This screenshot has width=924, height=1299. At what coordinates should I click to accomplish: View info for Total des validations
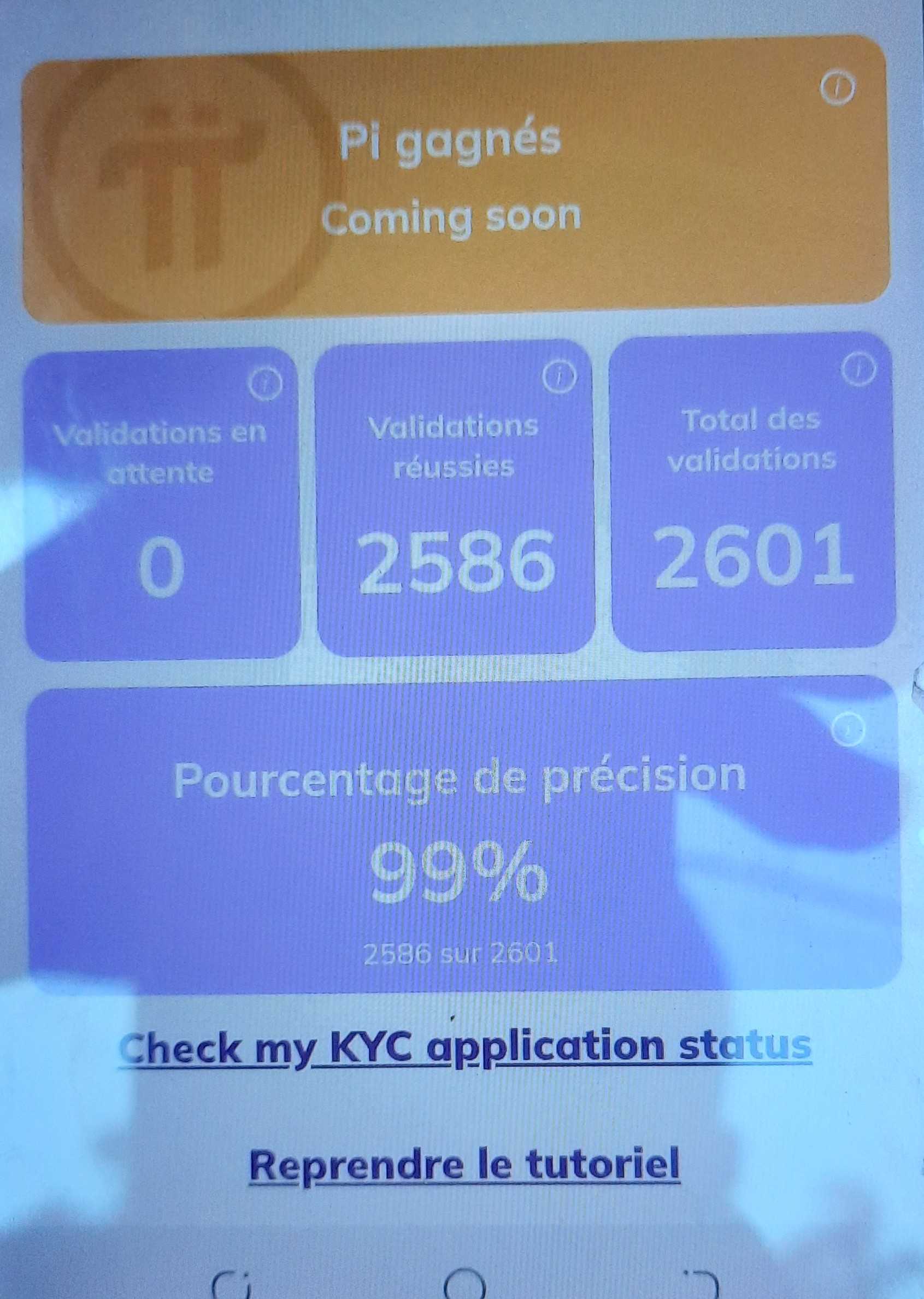click(857, 369)
